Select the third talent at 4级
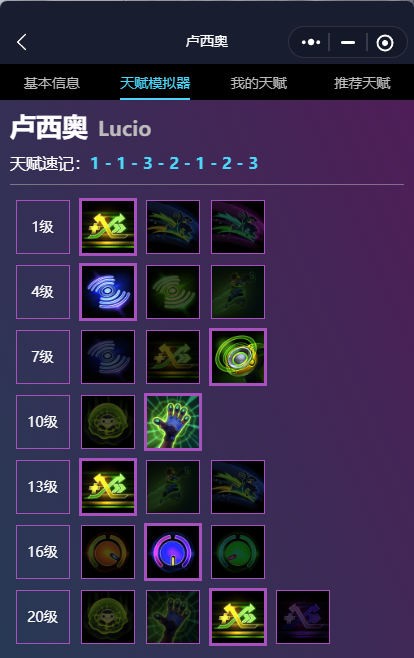Image resolution: width=414 pixels, height=658 pixels. point(238,292)
